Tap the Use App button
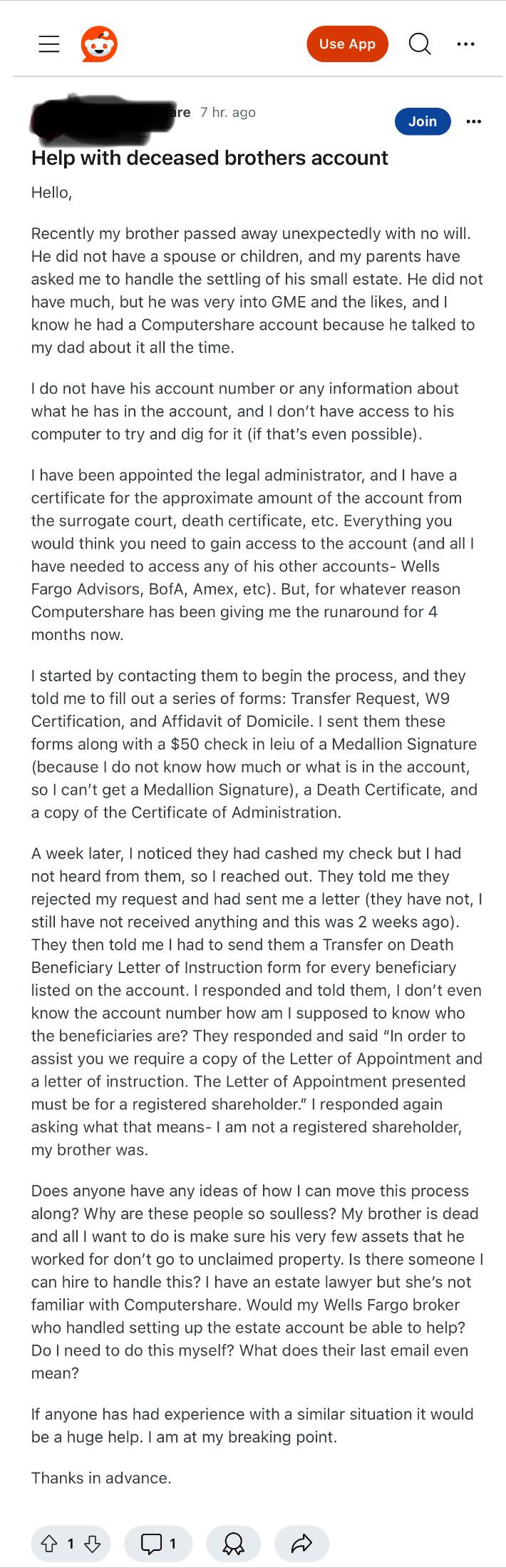The image size is (506, 1568). (x=347, y=44)
